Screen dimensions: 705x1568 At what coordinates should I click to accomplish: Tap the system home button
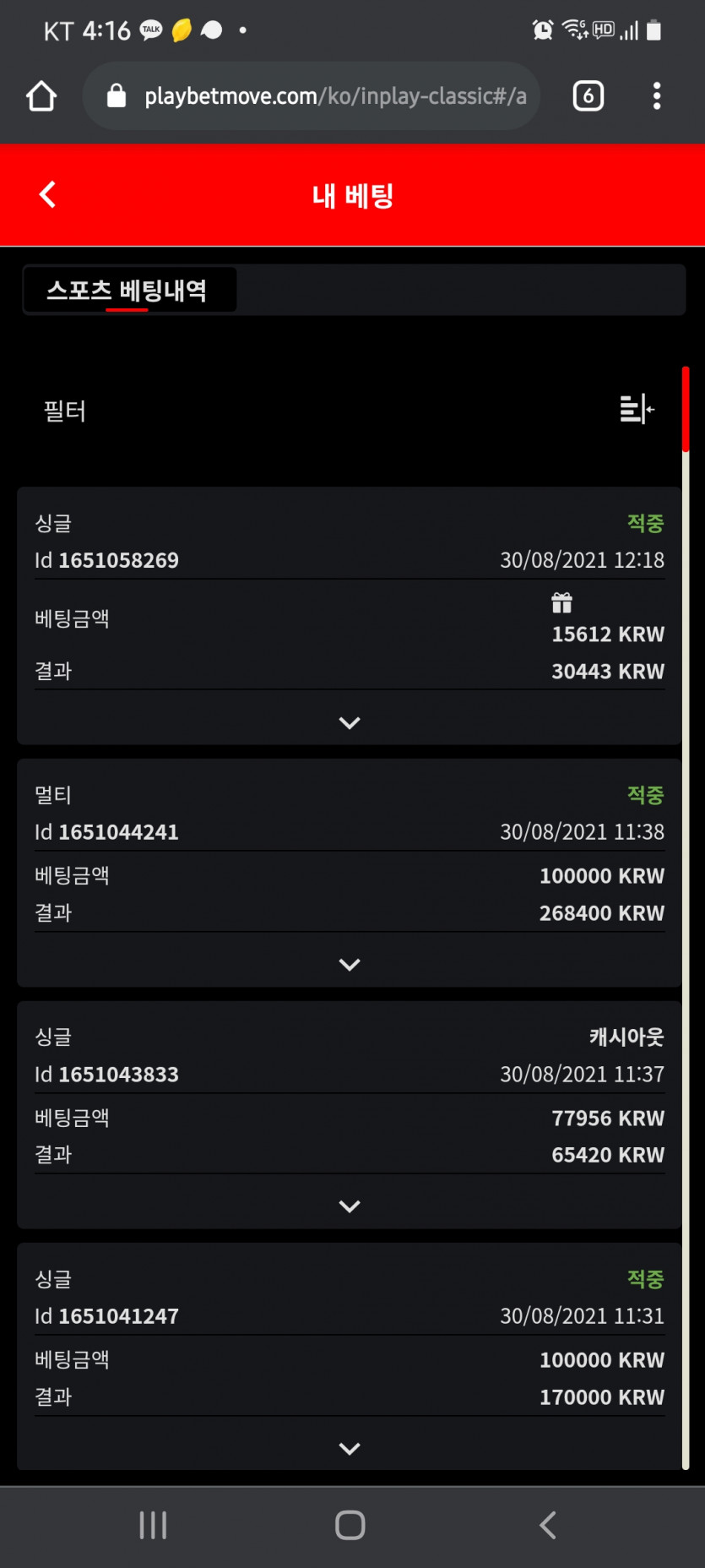[350, 1525]
